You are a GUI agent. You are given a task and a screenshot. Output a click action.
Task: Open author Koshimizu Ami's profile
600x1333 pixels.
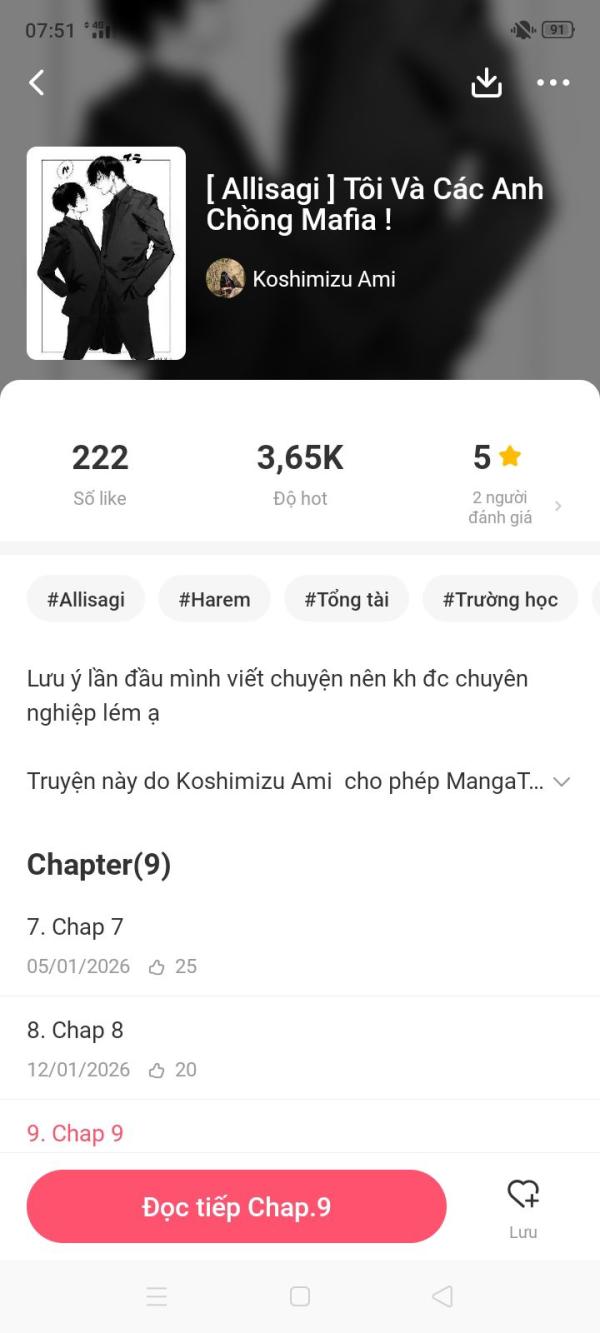click(x=302, y=279)
